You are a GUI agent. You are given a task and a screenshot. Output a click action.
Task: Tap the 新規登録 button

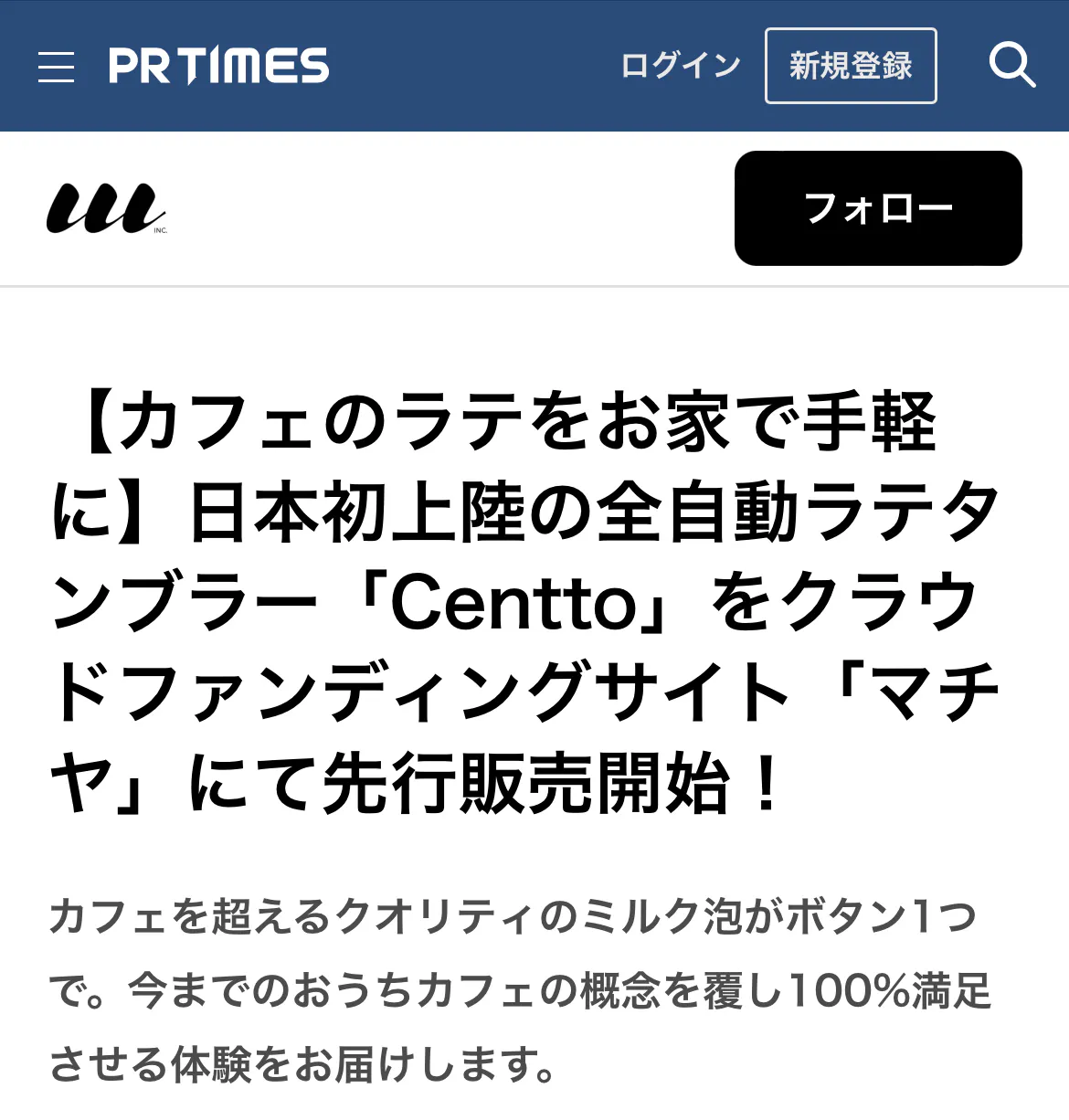[x=851, y=66]
